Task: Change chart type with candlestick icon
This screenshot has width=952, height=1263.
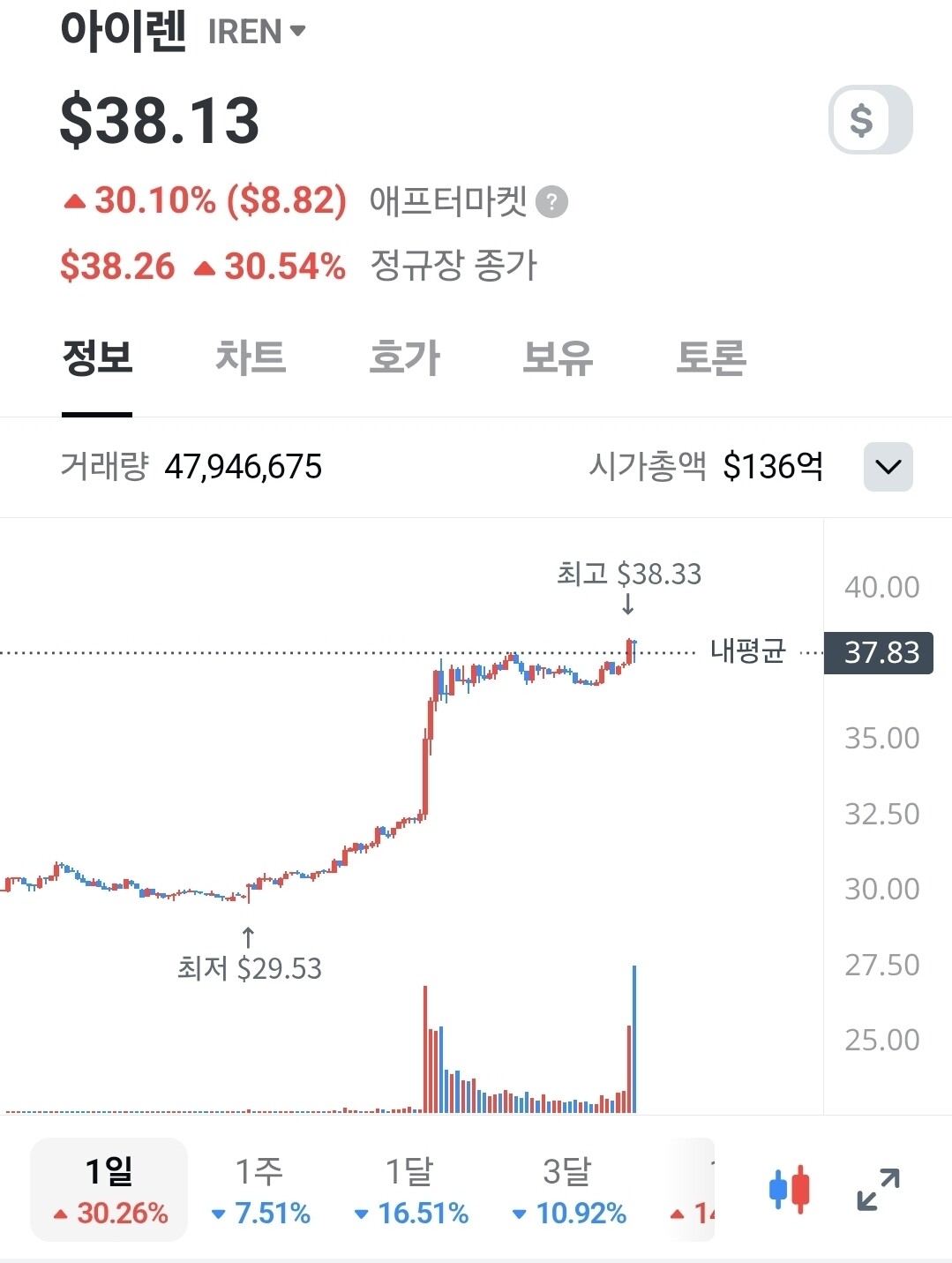Action: pyautogui.click(x=790, y=1190)
